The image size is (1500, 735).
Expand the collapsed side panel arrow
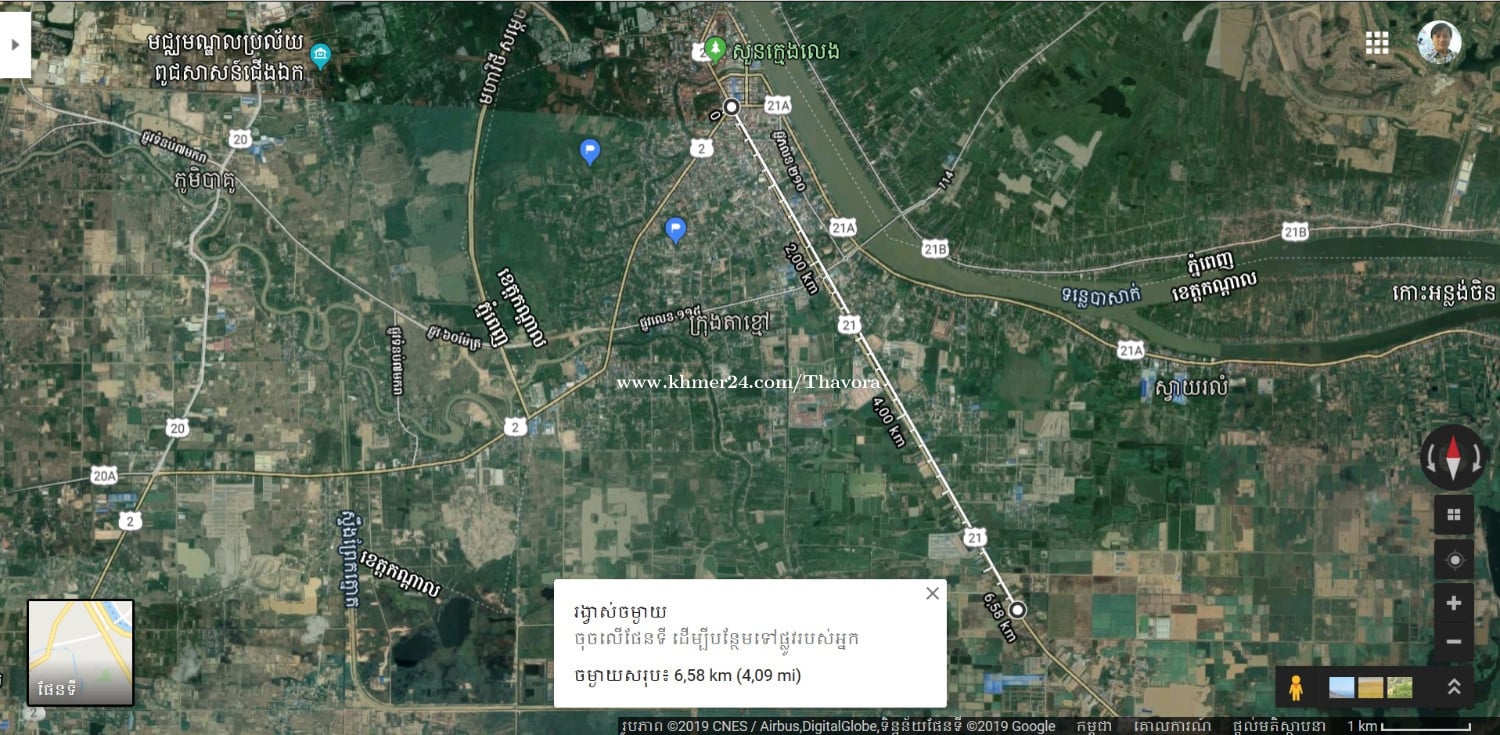[14, 45]
